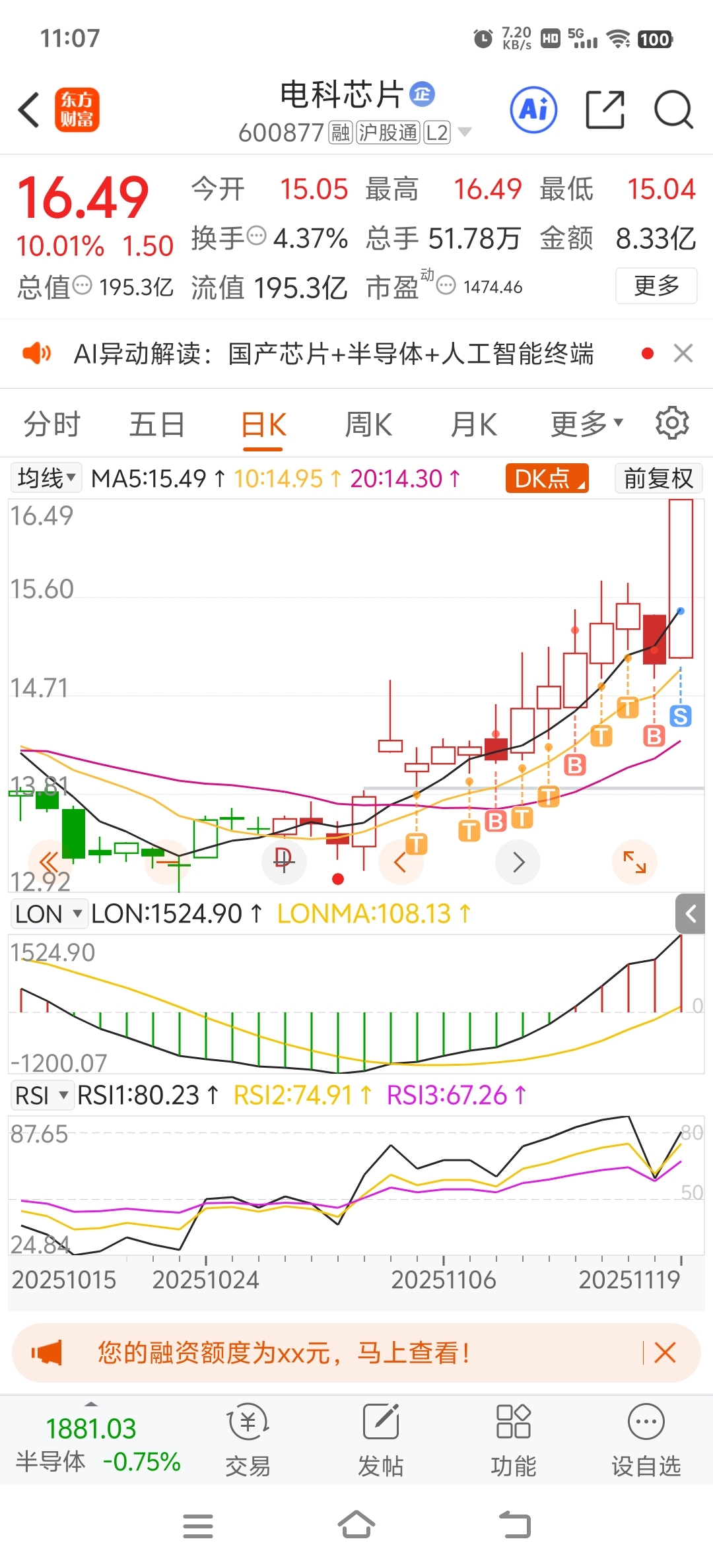This screenshot has width=713, height=1568.
Task: Close the 融资额度 promotion banner
Action: tap(665, 1353)
